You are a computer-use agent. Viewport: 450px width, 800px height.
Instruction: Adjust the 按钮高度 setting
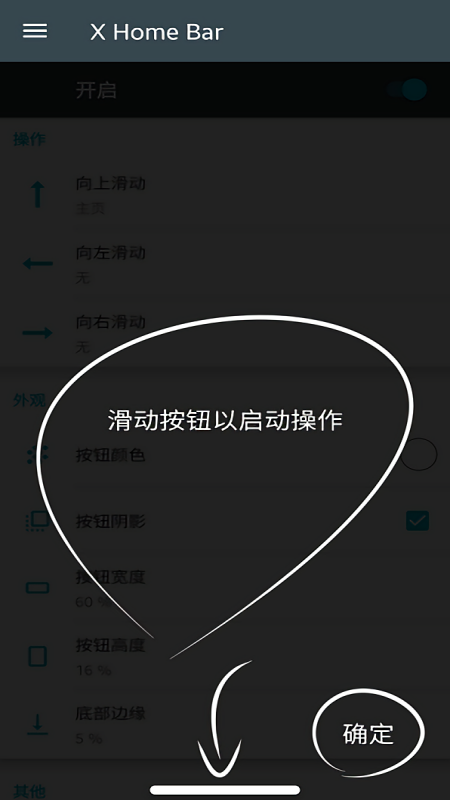[225, 656]
